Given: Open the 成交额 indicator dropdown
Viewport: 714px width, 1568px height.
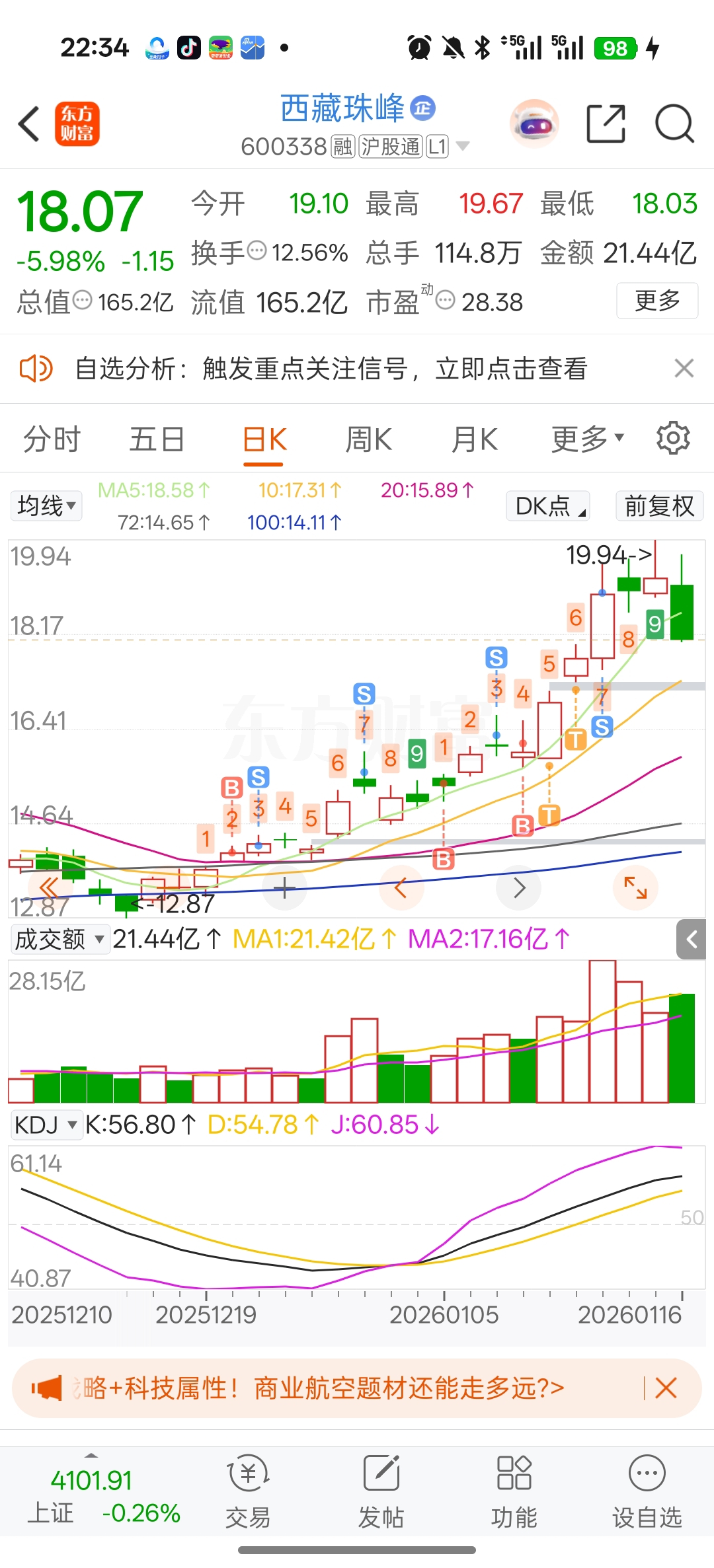Looking at the screenshot, I should (59, 939).
